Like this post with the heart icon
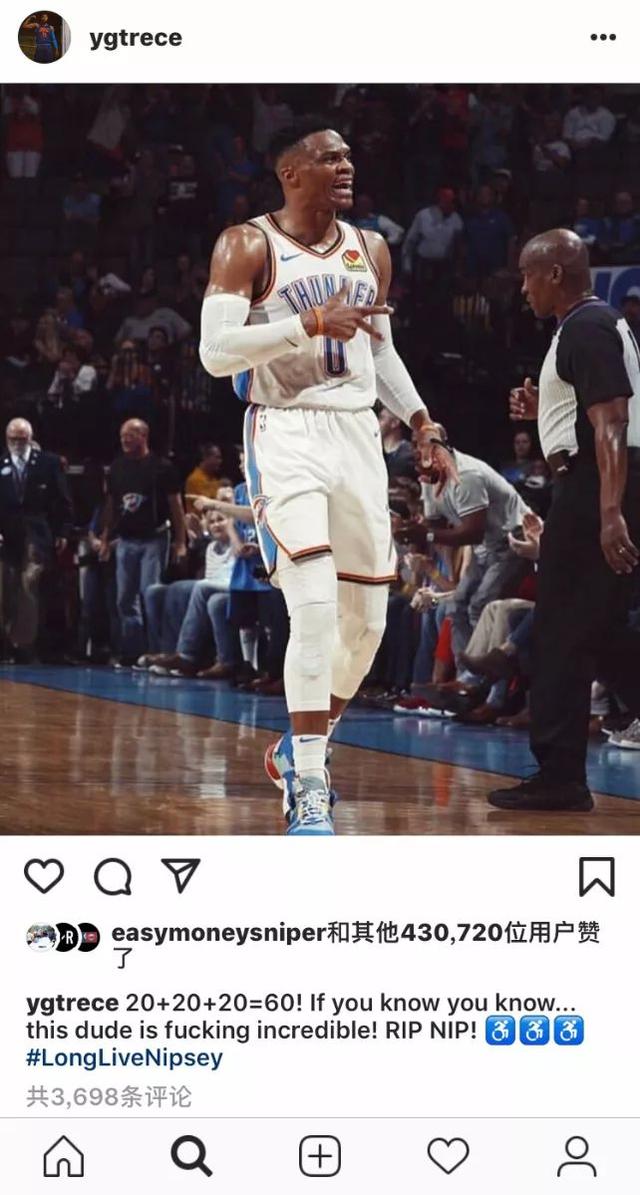 coord(44,876)
